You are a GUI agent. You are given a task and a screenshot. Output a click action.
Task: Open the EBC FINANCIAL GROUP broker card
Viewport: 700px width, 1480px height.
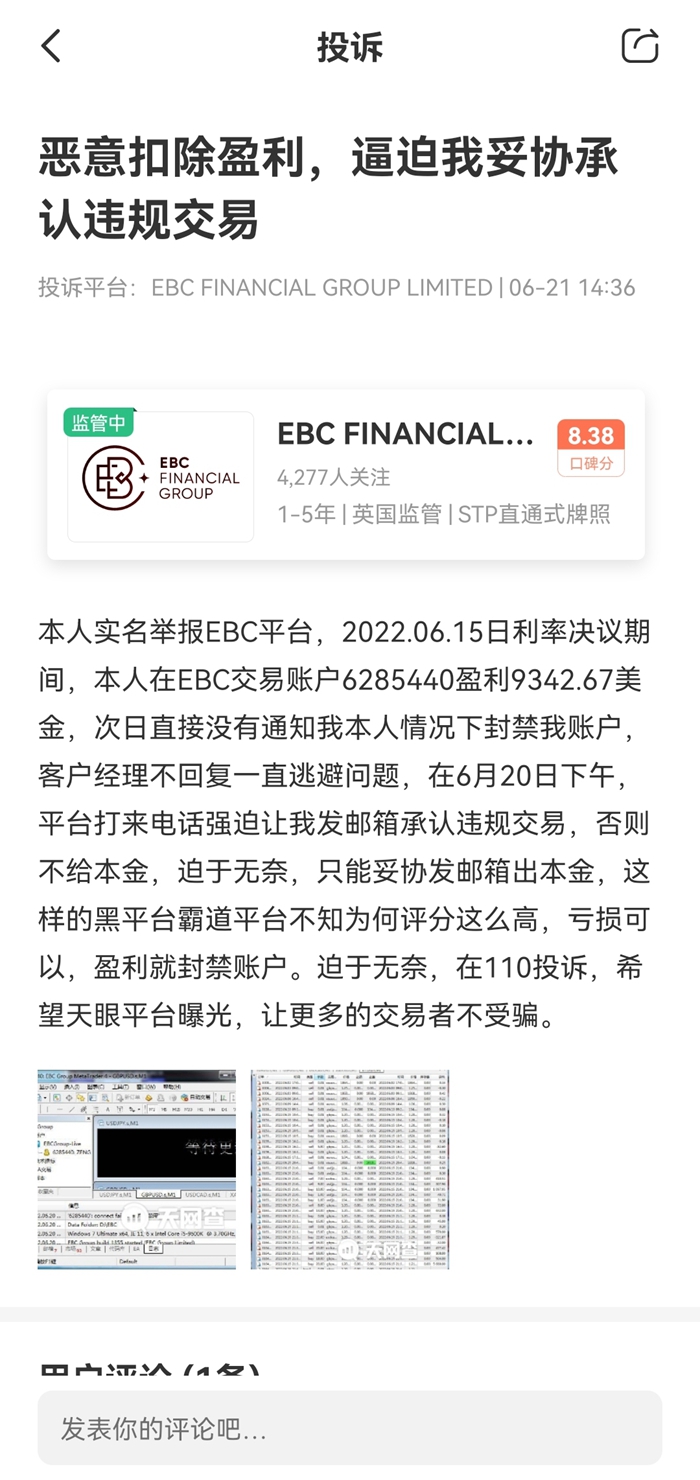click(x=346, y=475)
